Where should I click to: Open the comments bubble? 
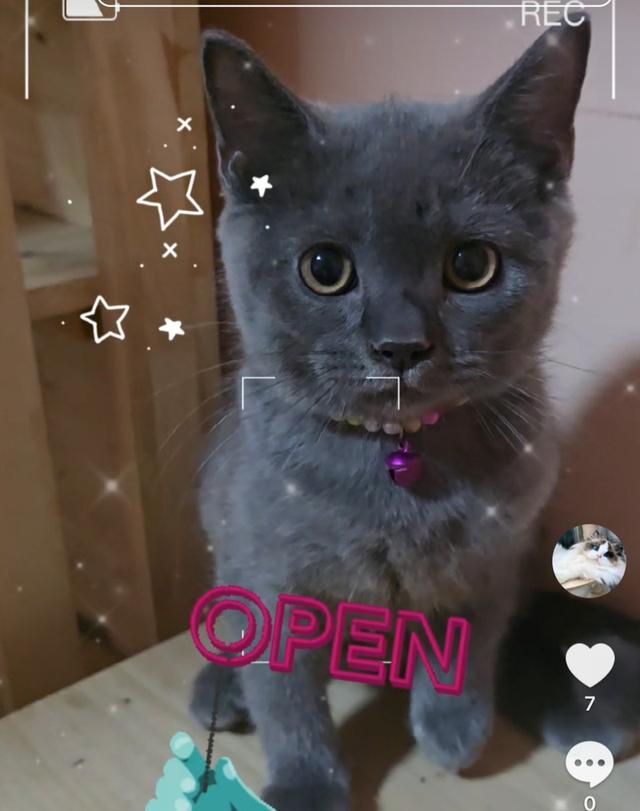click(589, 765)
